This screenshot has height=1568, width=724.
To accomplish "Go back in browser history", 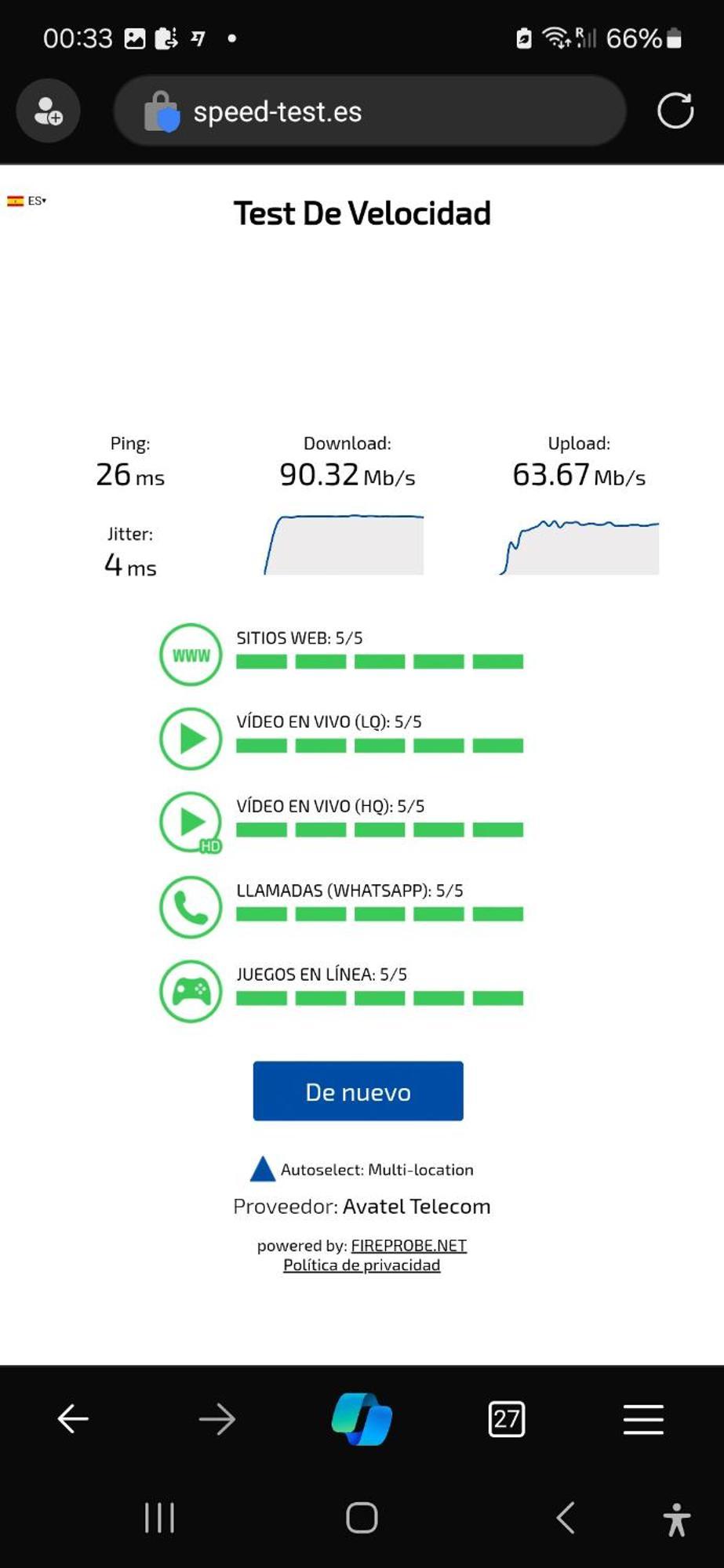I will (x=73, y=1418).
